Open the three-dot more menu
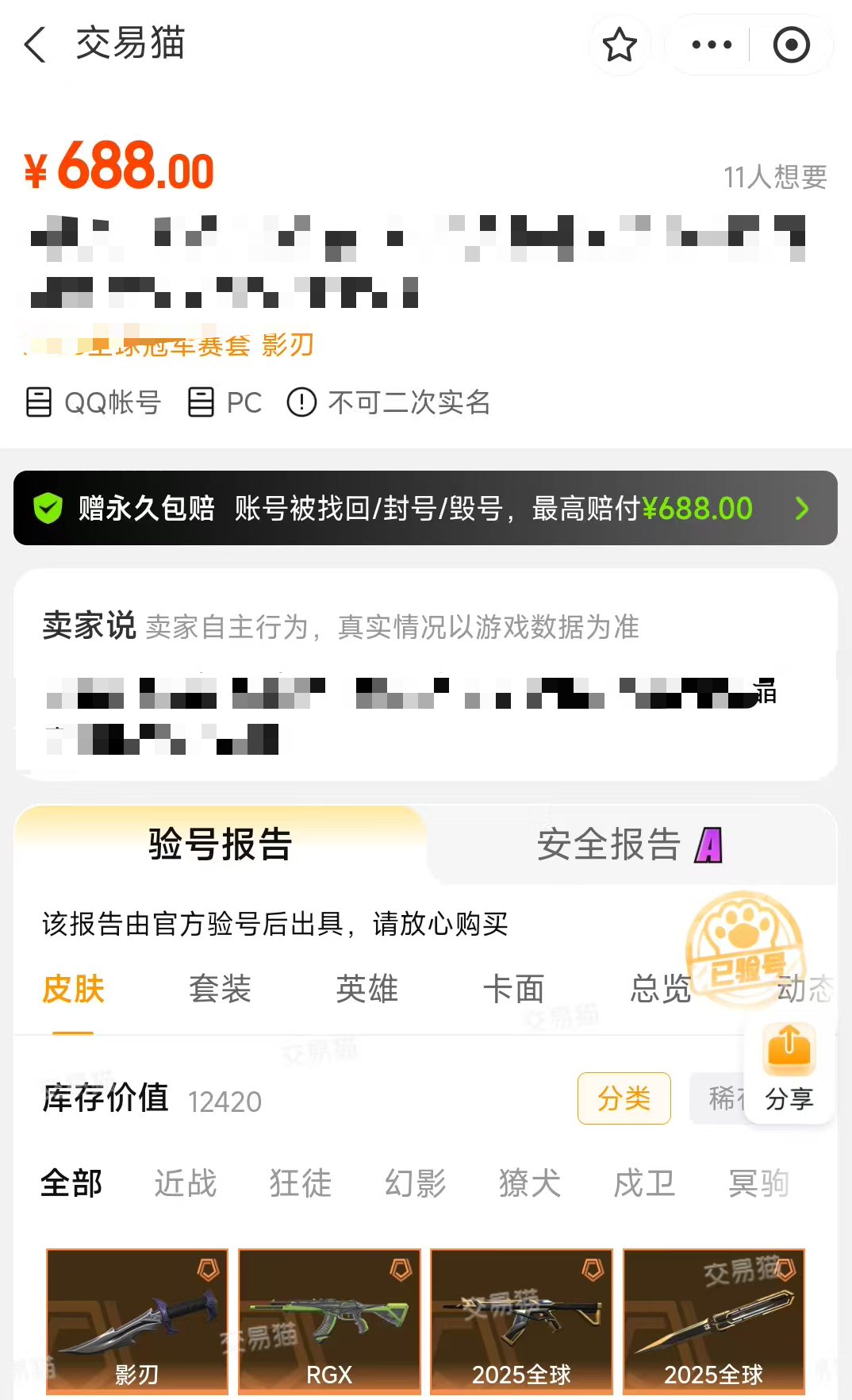The width and height of the screenshot is (852, 1400). [x=712, y=44]
